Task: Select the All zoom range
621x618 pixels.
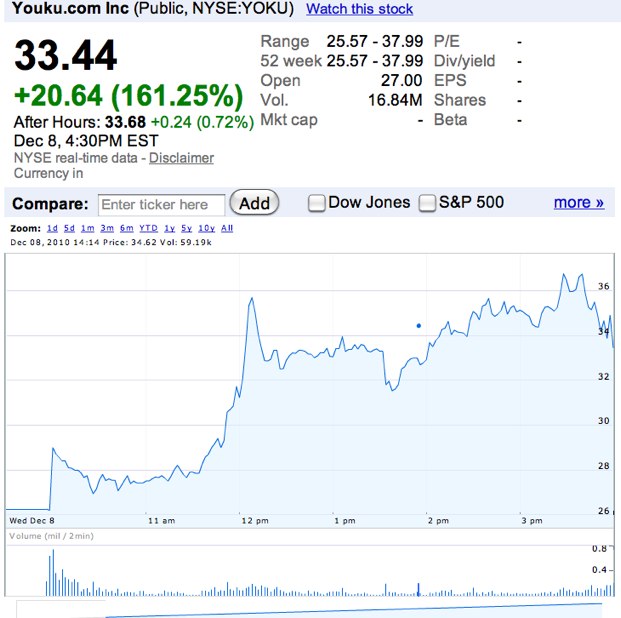Action: (x=227, y=228)
